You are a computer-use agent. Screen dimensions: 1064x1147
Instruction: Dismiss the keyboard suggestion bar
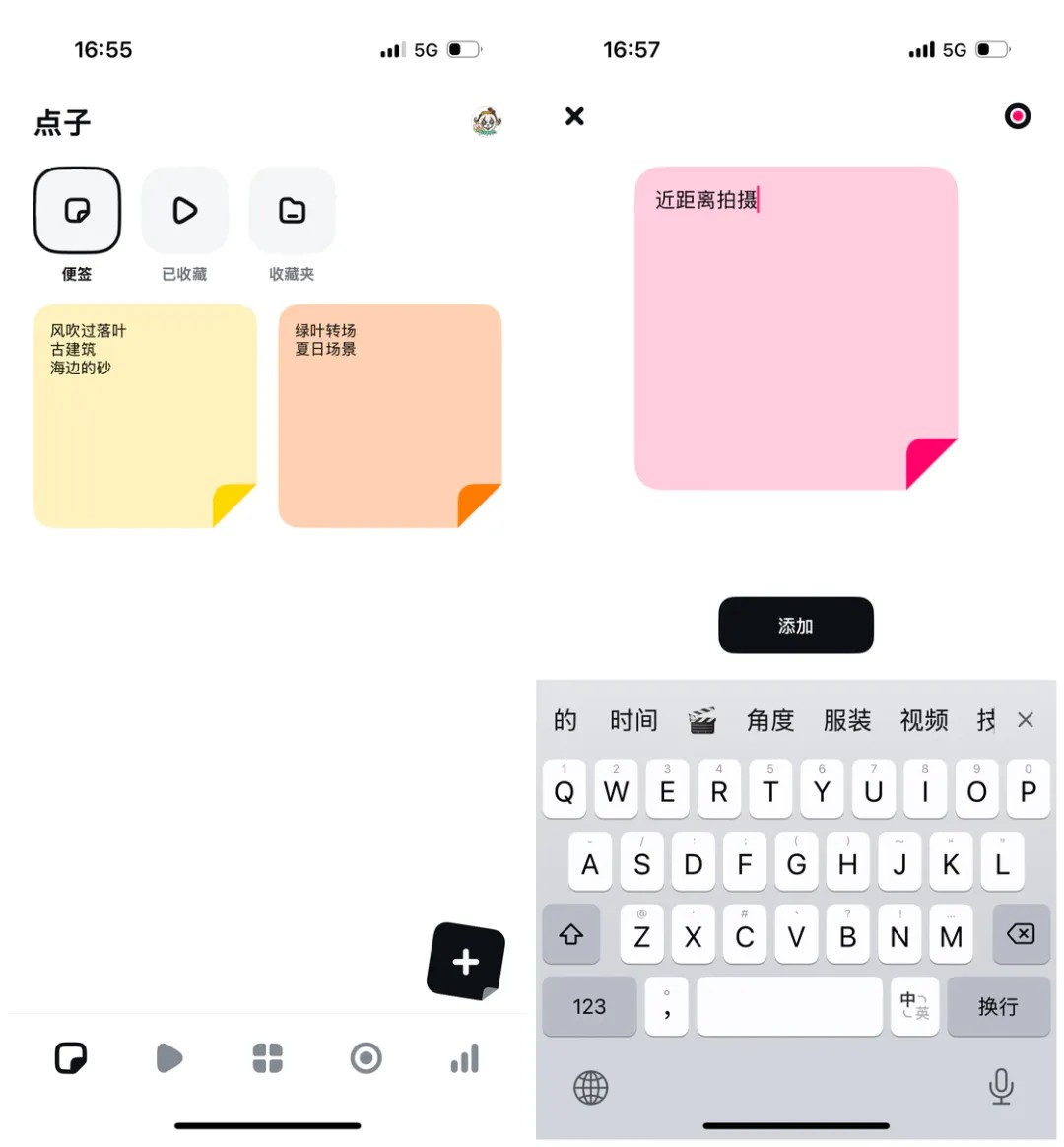[x=1026, y=720]
